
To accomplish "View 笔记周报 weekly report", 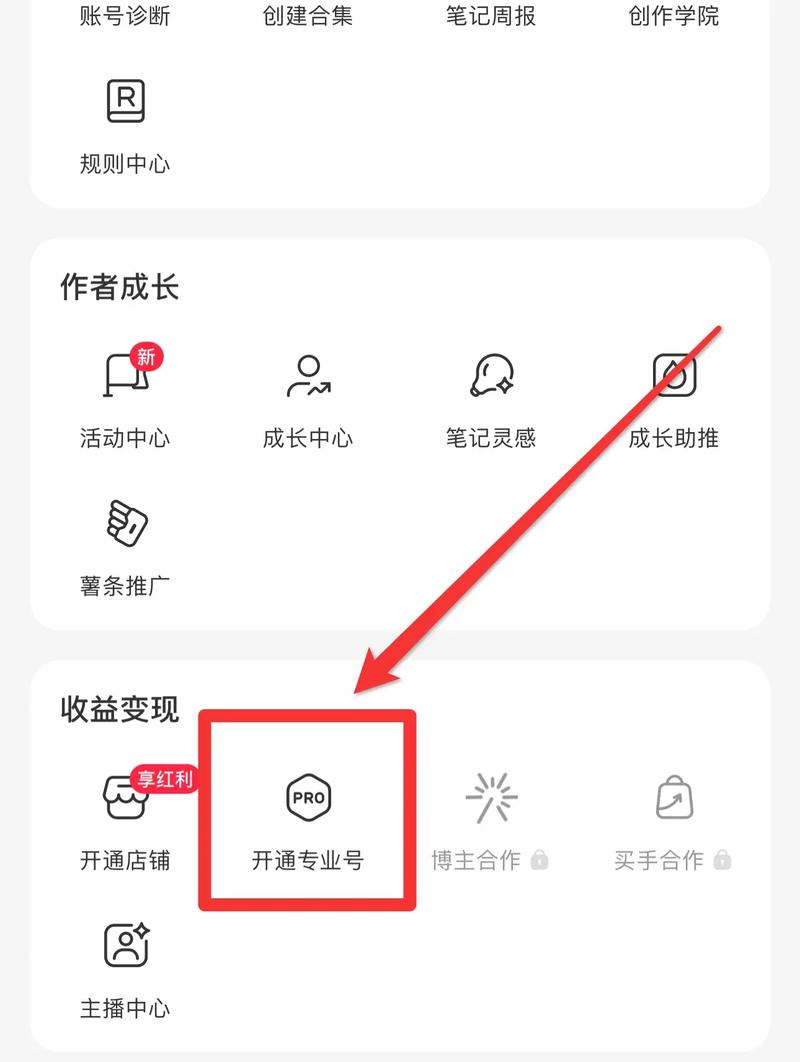I will tap(491, 16).
